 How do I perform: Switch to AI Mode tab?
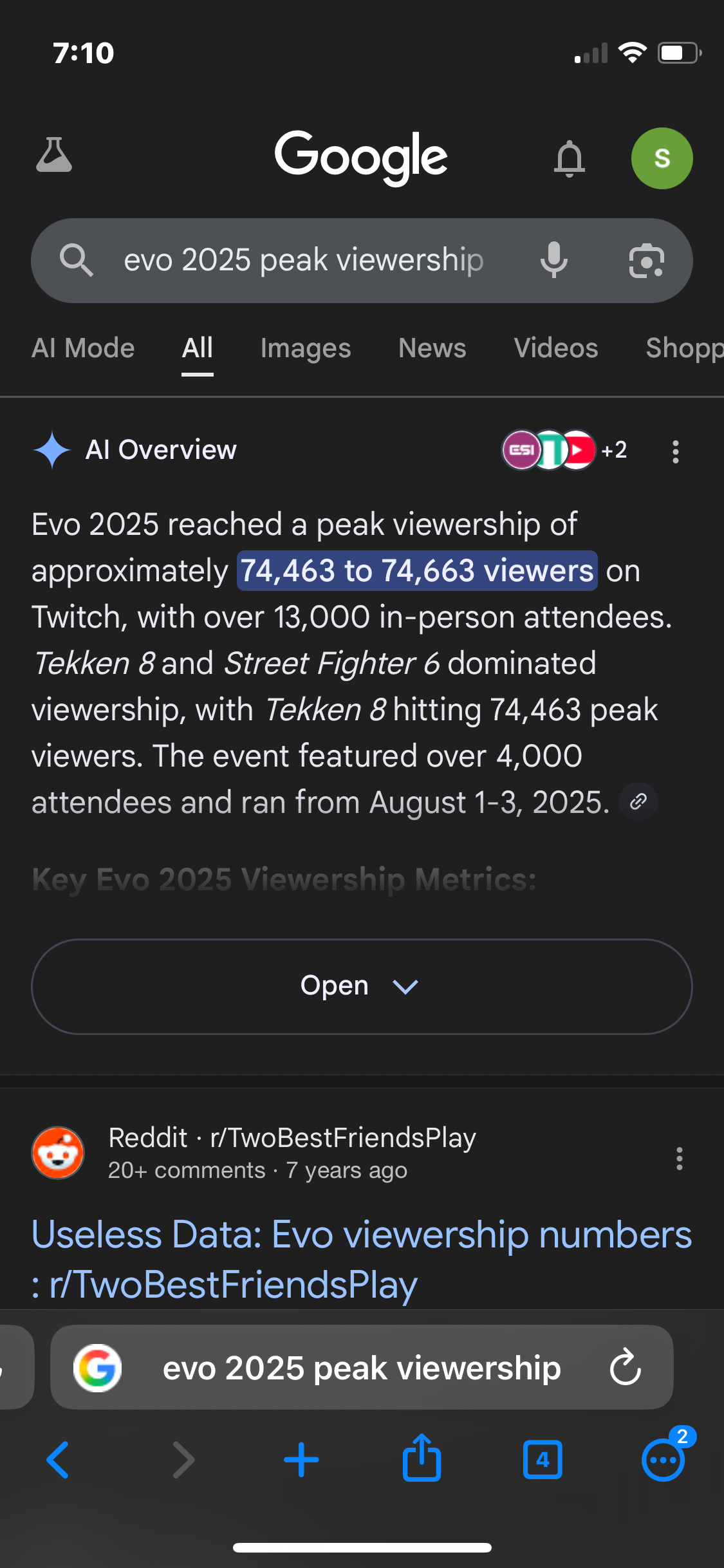click(83, 348)
